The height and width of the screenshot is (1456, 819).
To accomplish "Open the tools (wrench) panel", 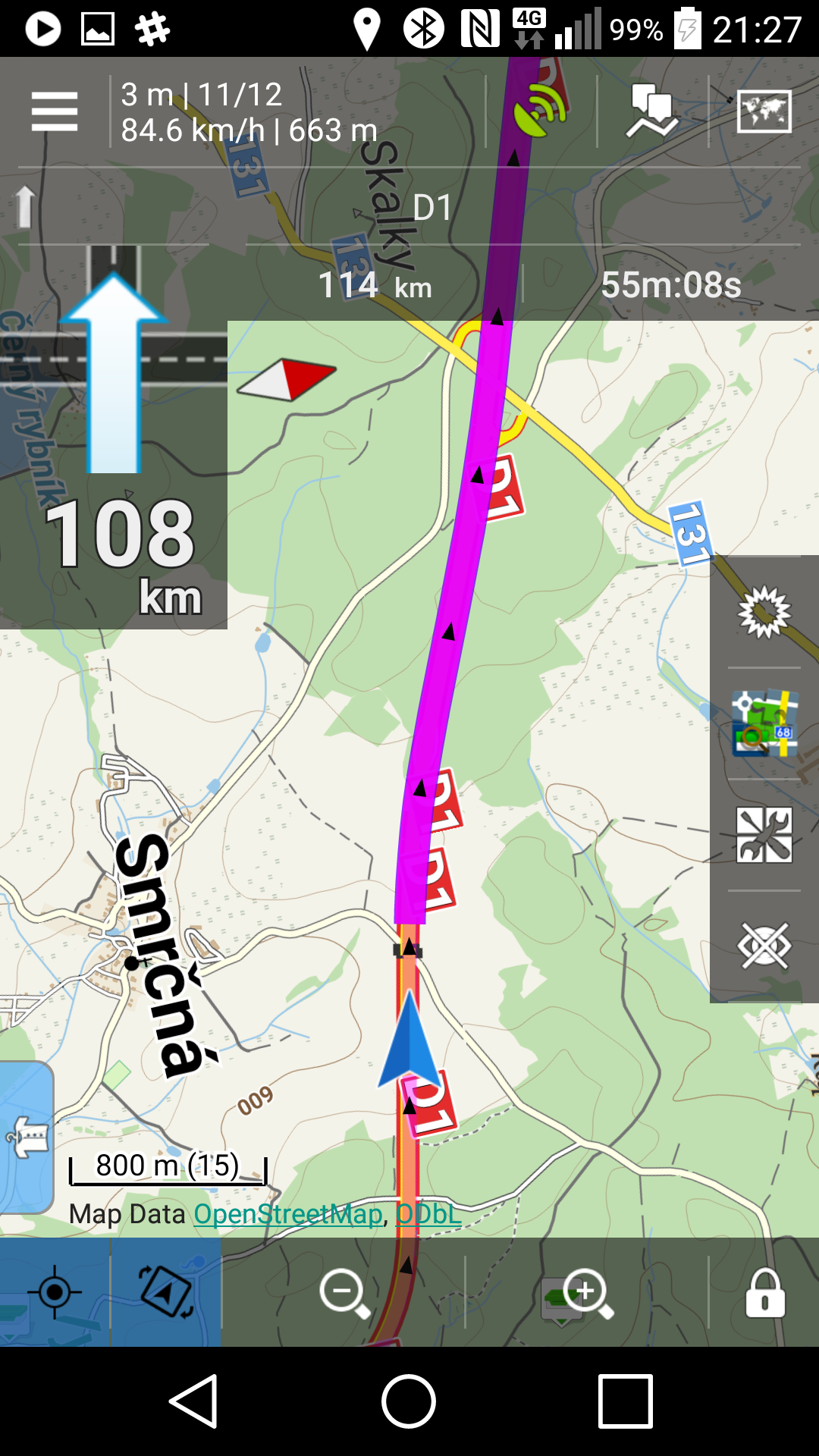I will pos(764,835).
